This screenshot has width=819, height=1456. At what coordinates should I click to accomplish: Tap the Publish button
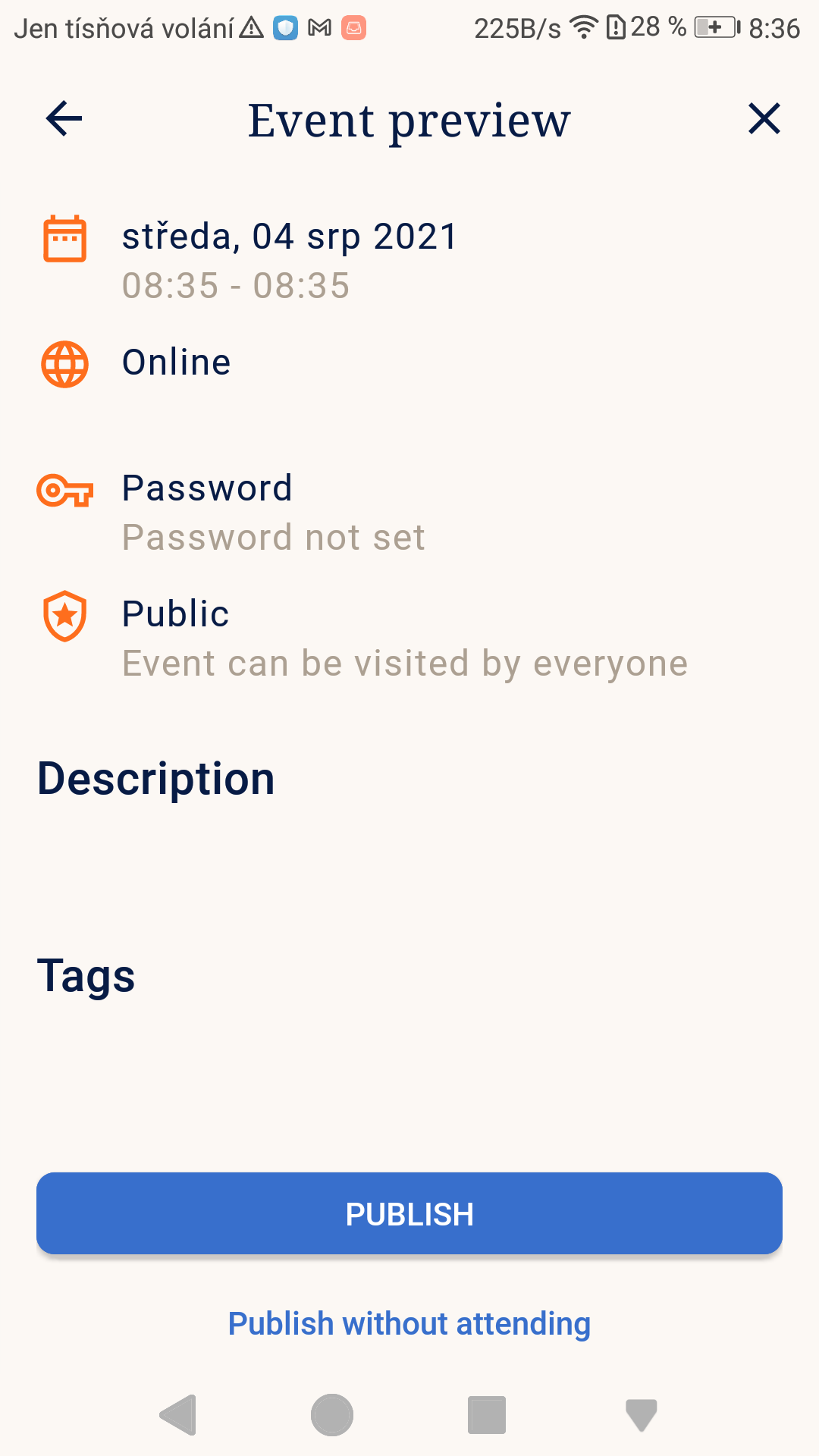409,1213
